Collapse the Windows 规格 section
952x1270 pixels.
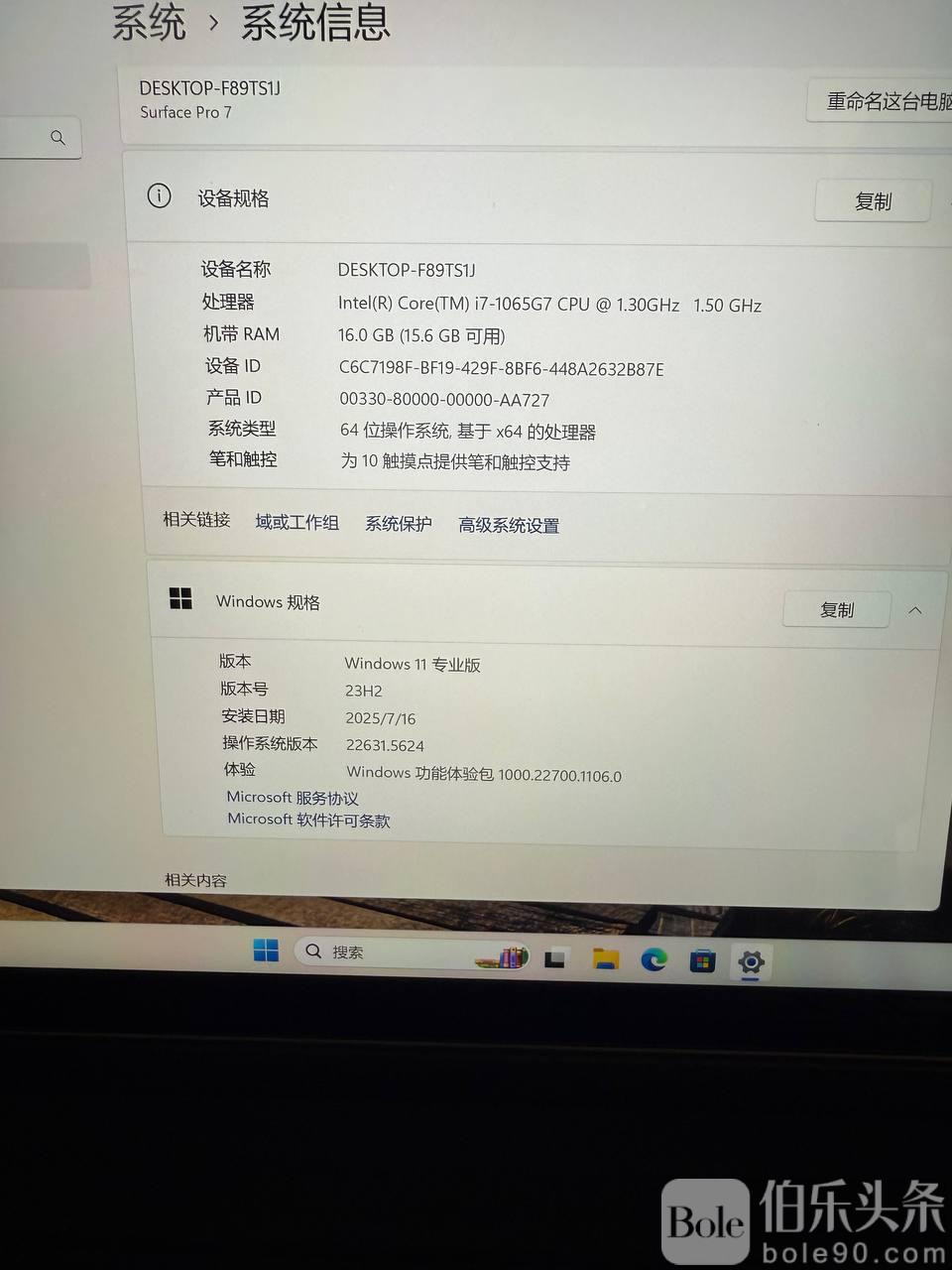914,610
